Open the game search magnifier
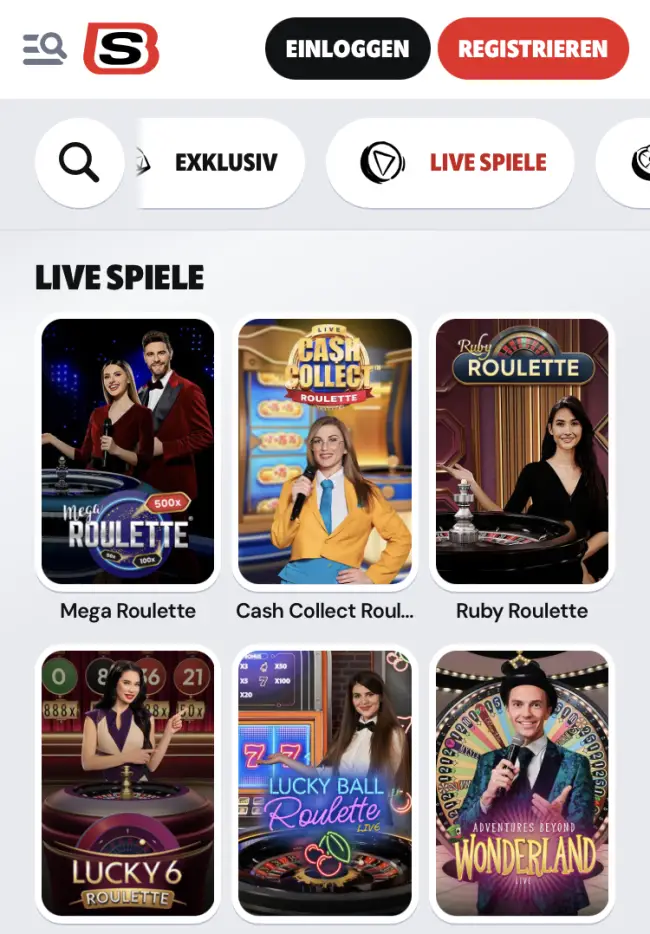 (79, 162)
